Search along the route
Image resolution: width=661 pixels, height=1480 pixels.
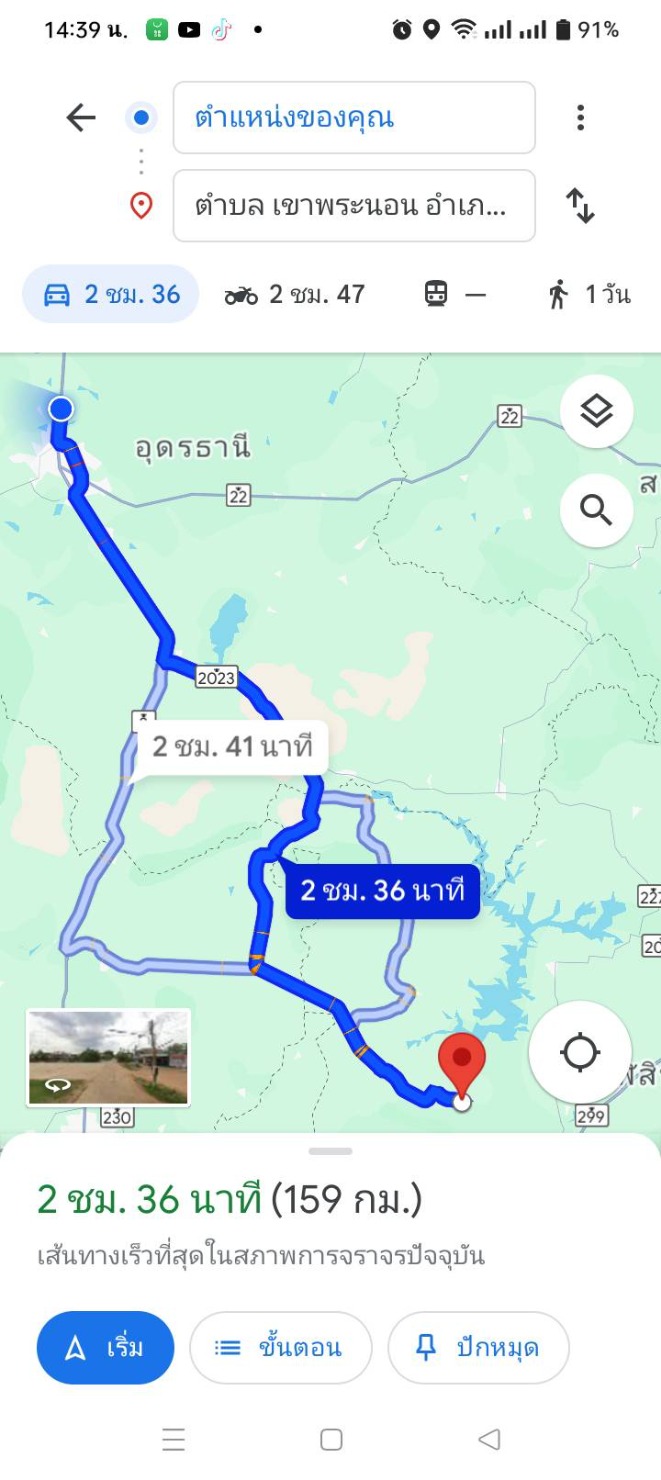tap(596, 511)
